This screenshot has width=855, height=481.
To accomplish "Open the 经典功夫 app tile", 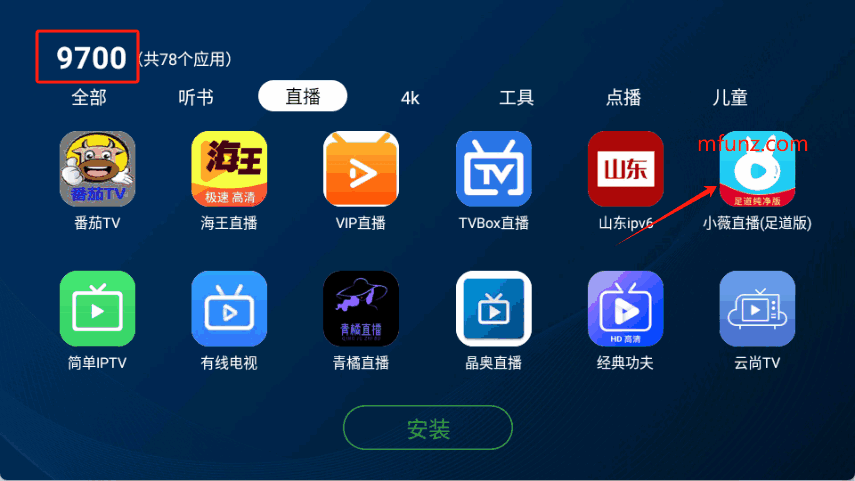I will (x=625, y=309).
